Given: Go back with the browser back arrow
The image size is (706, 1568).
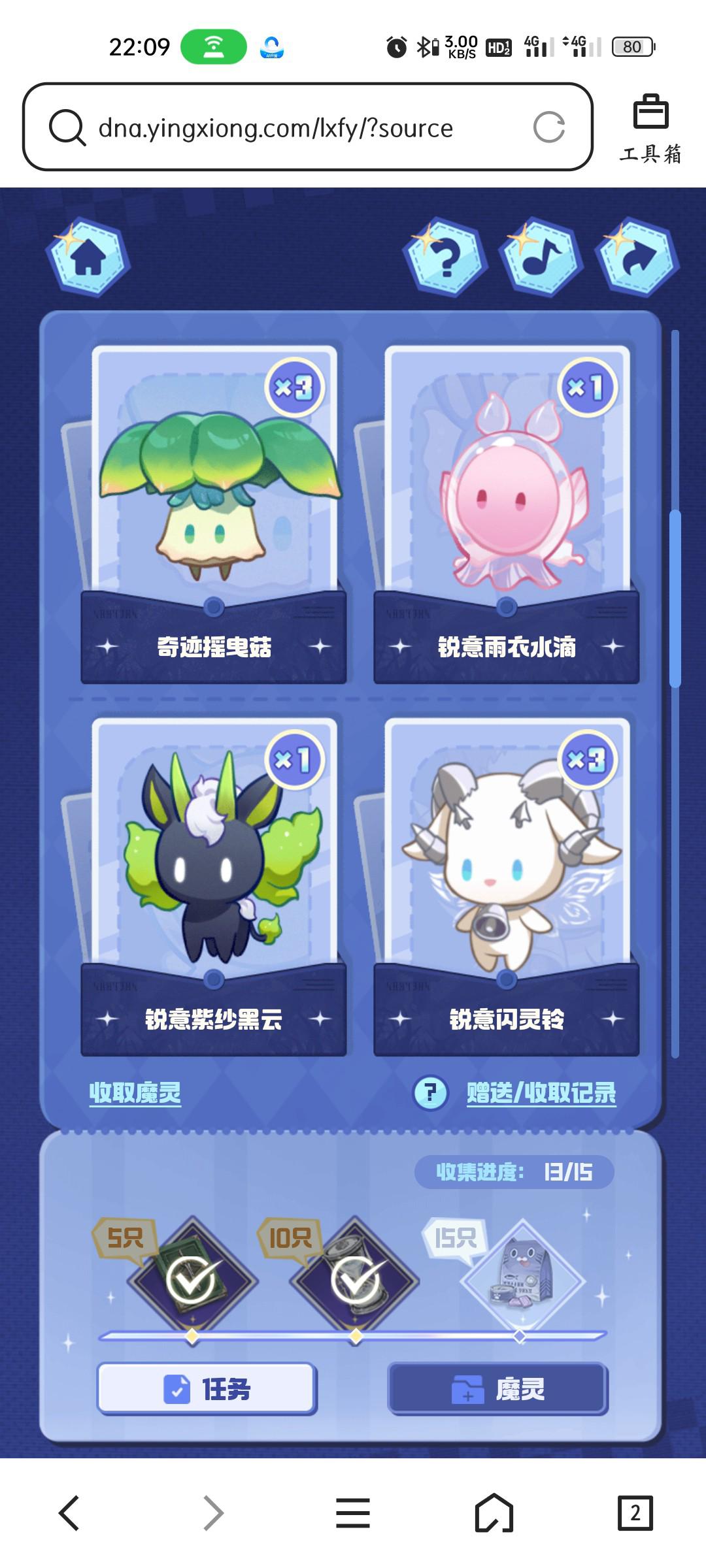Looking at the screenshot, I should [x=69, y=1513].
